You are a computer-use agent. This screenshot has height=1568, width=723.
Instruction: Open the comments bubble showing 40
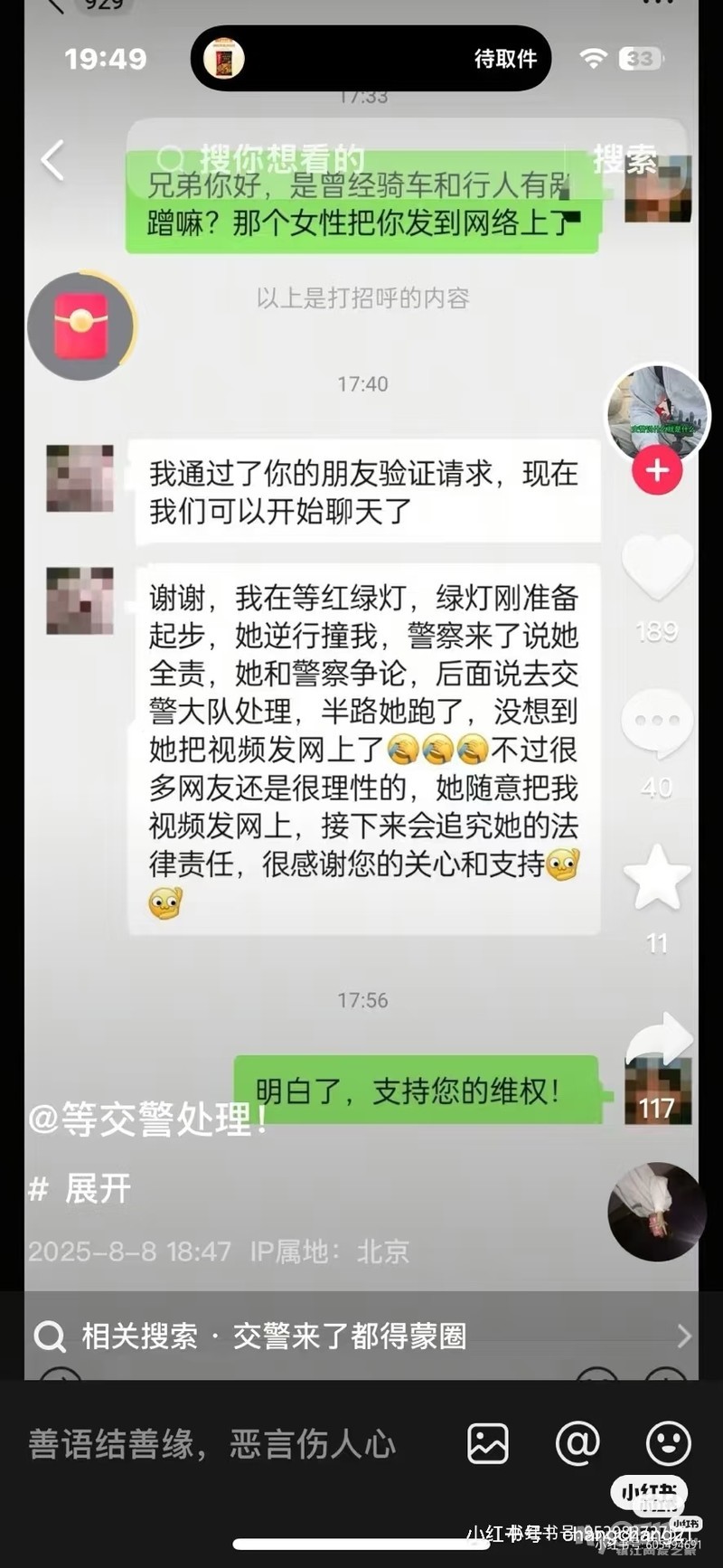(x=657, y=723)
